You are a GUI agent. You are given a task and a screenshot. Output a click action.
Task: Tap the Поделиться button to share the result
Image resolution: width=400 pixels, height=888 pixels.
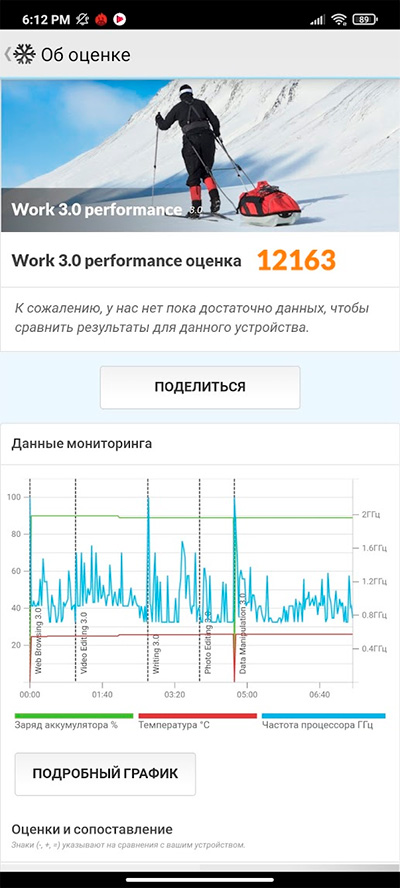coord(200,387)
